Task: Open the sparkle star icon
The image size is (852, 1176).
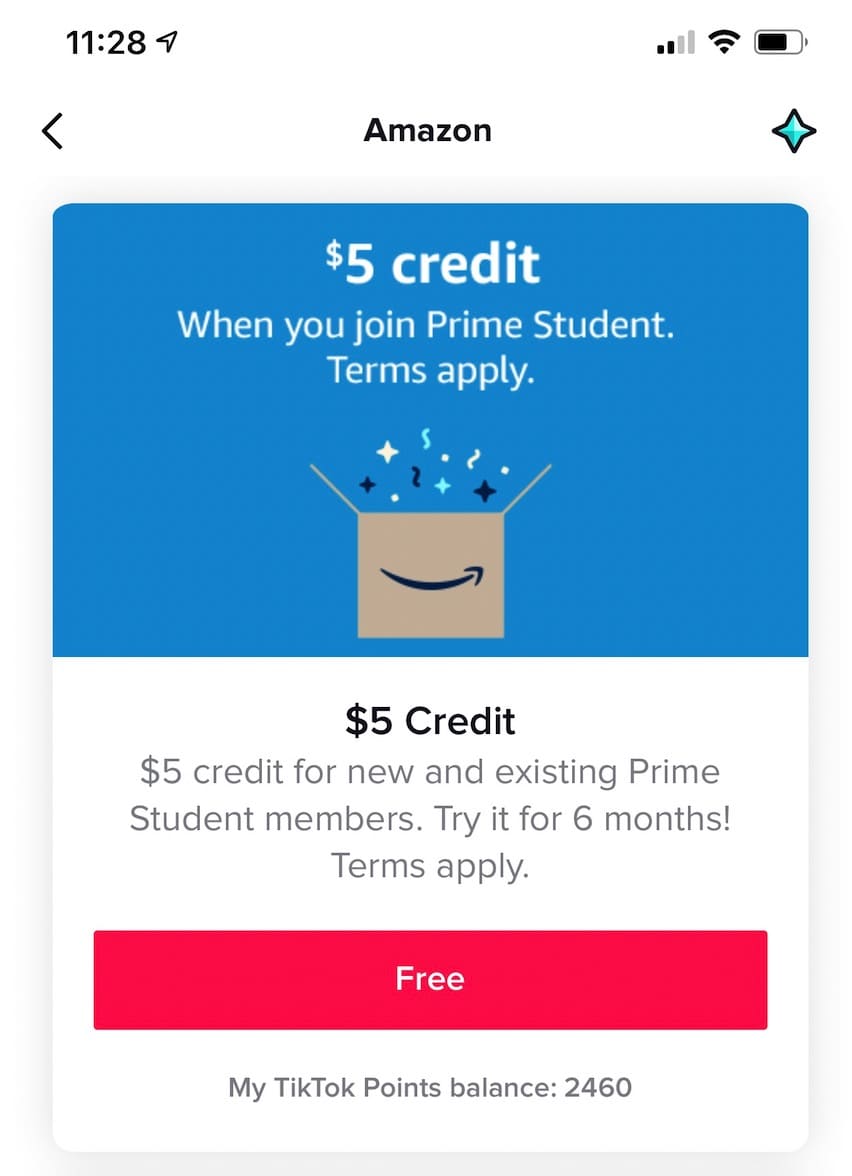Action: [x=794, y=131]
